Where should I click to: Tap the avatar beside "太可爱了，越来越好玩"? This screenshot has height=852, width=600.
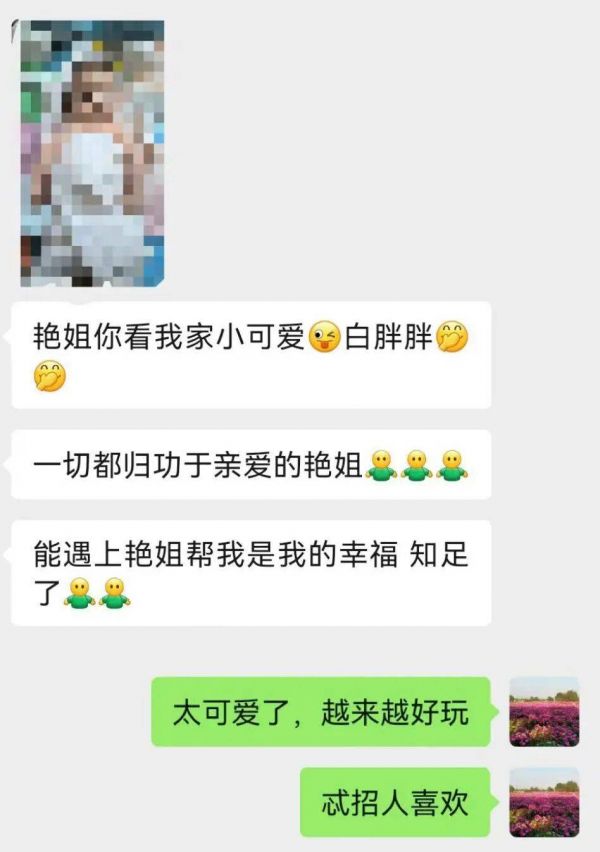[x=544, y=711]
